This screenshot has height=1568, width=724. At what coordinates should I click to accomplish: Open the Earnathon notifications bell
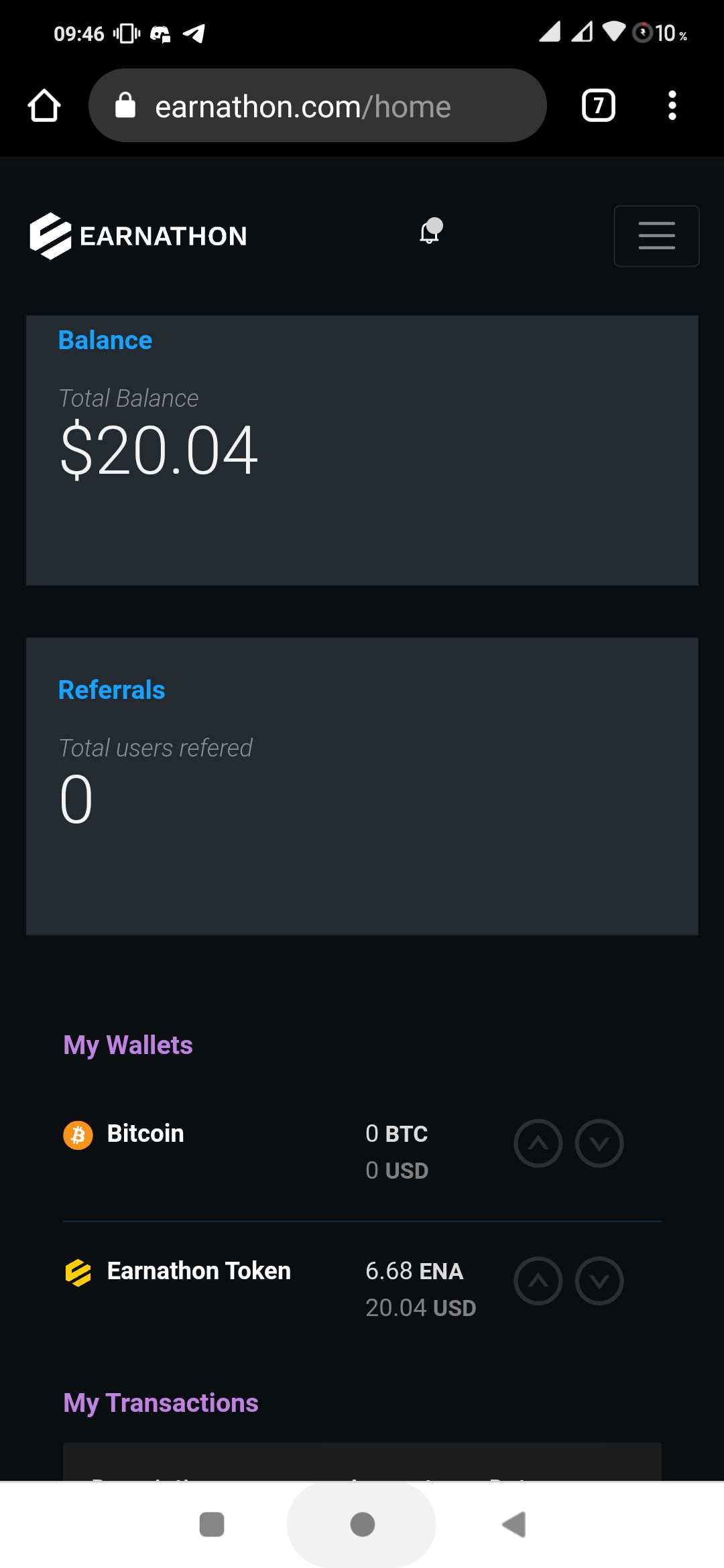point(430,232)
